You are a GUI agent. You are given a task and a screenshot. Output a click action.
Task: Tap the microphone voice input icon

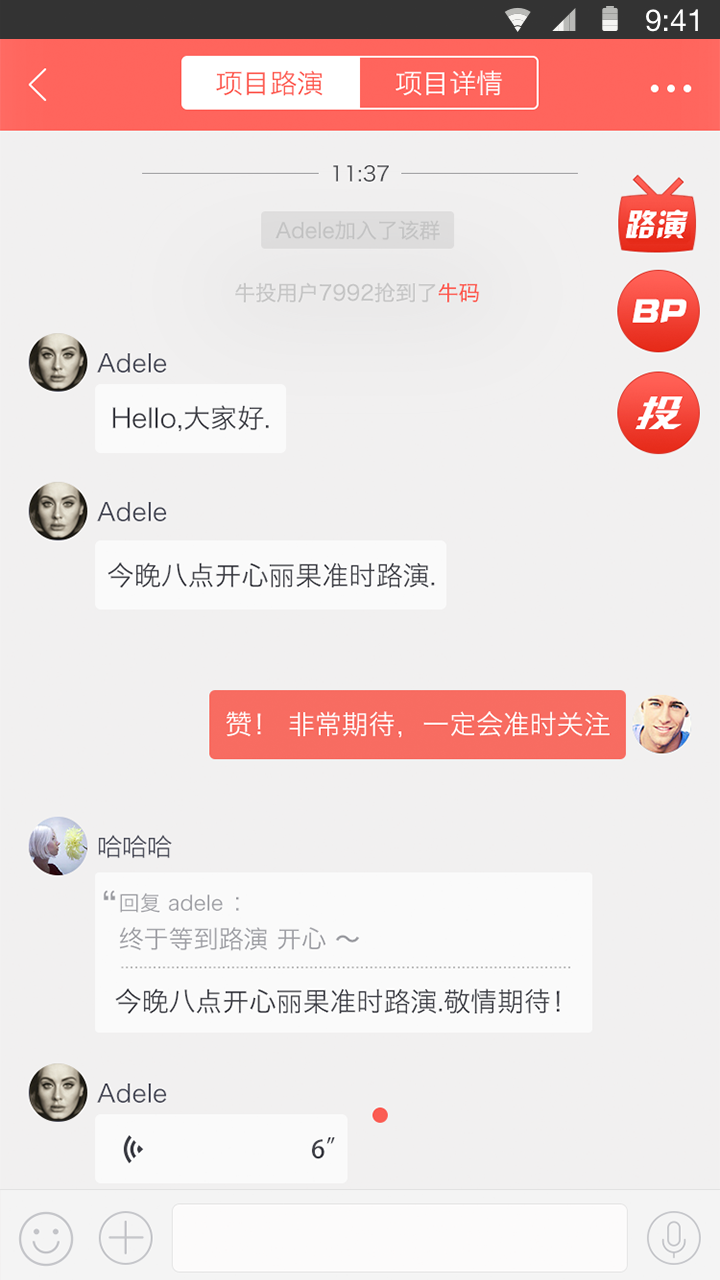click(x=674, y=1238)
